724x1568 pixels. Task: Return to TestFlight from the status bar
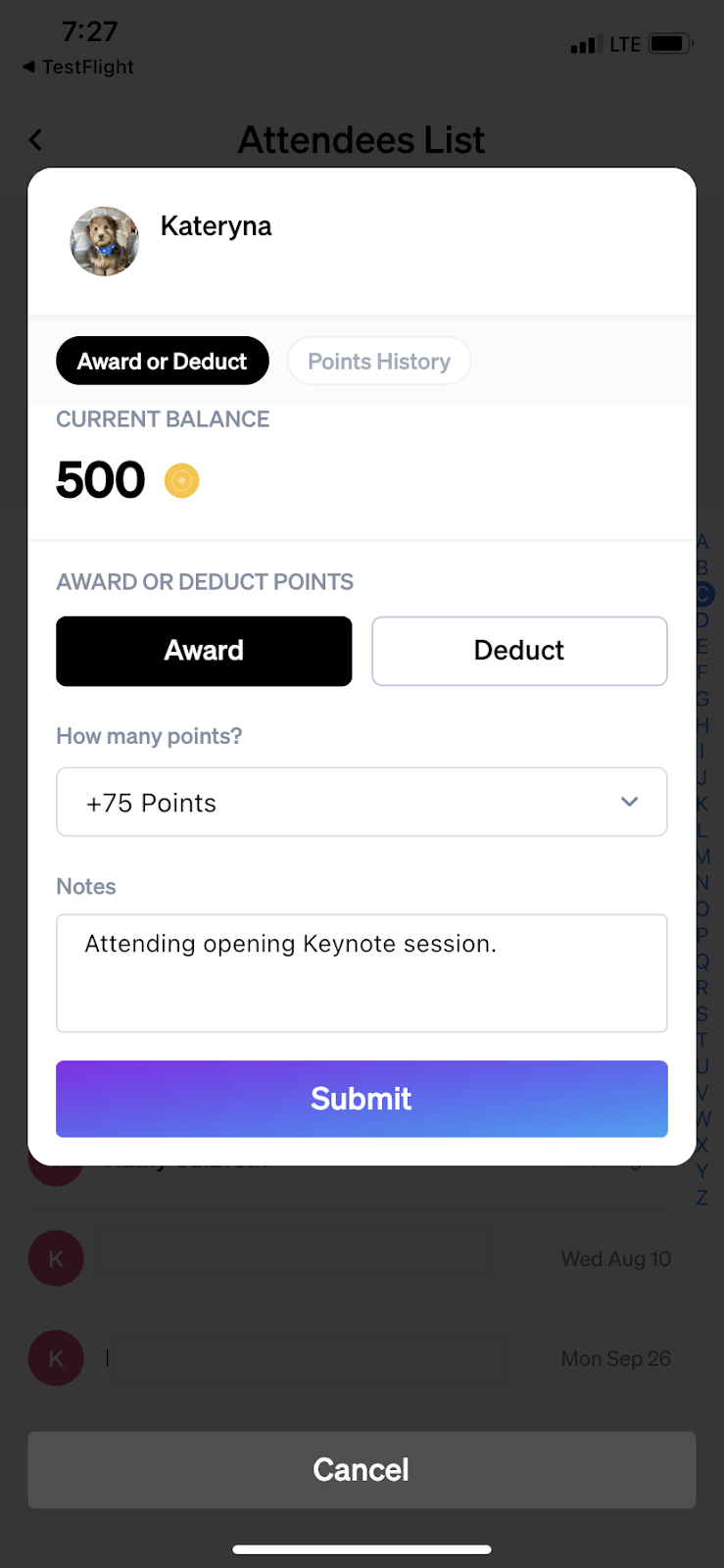pyautogui.click(x=78, y=67)
